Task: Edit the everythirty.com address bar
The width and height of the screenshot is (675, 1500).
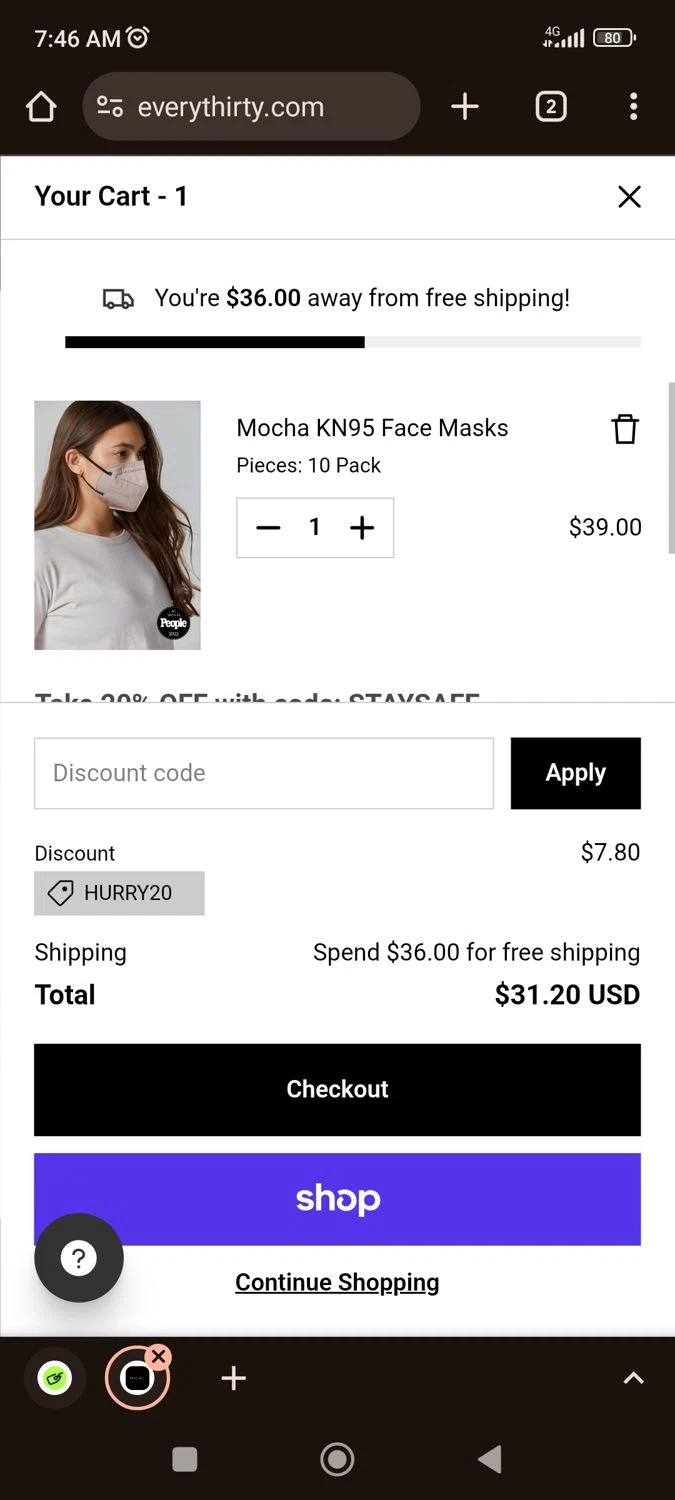Action: click(x=250, y=107)
